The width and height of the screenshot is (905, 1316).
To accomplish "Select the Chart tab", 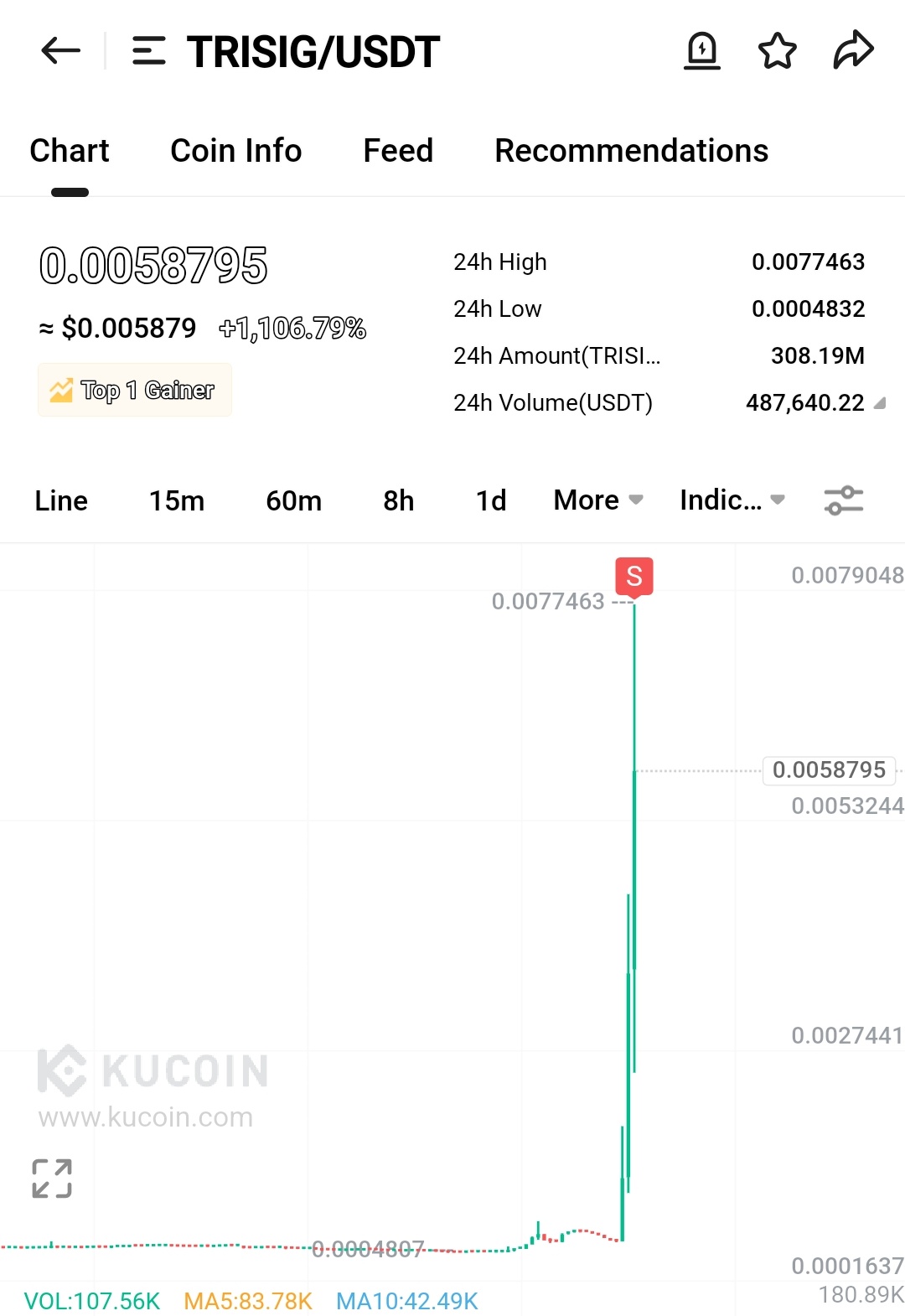I will [70, 151].
